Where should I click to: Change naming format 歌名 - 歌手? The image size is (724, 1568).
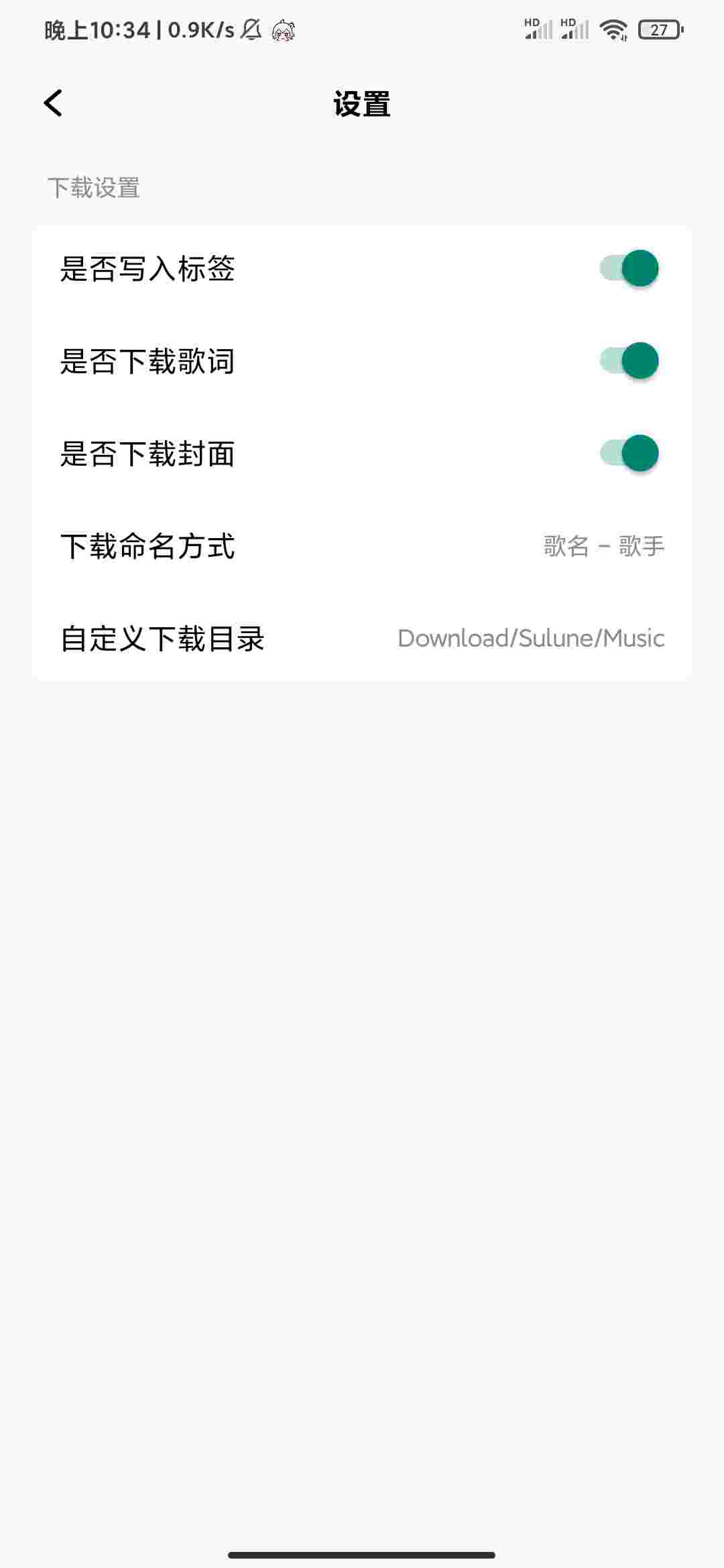[x=603, y=546]
